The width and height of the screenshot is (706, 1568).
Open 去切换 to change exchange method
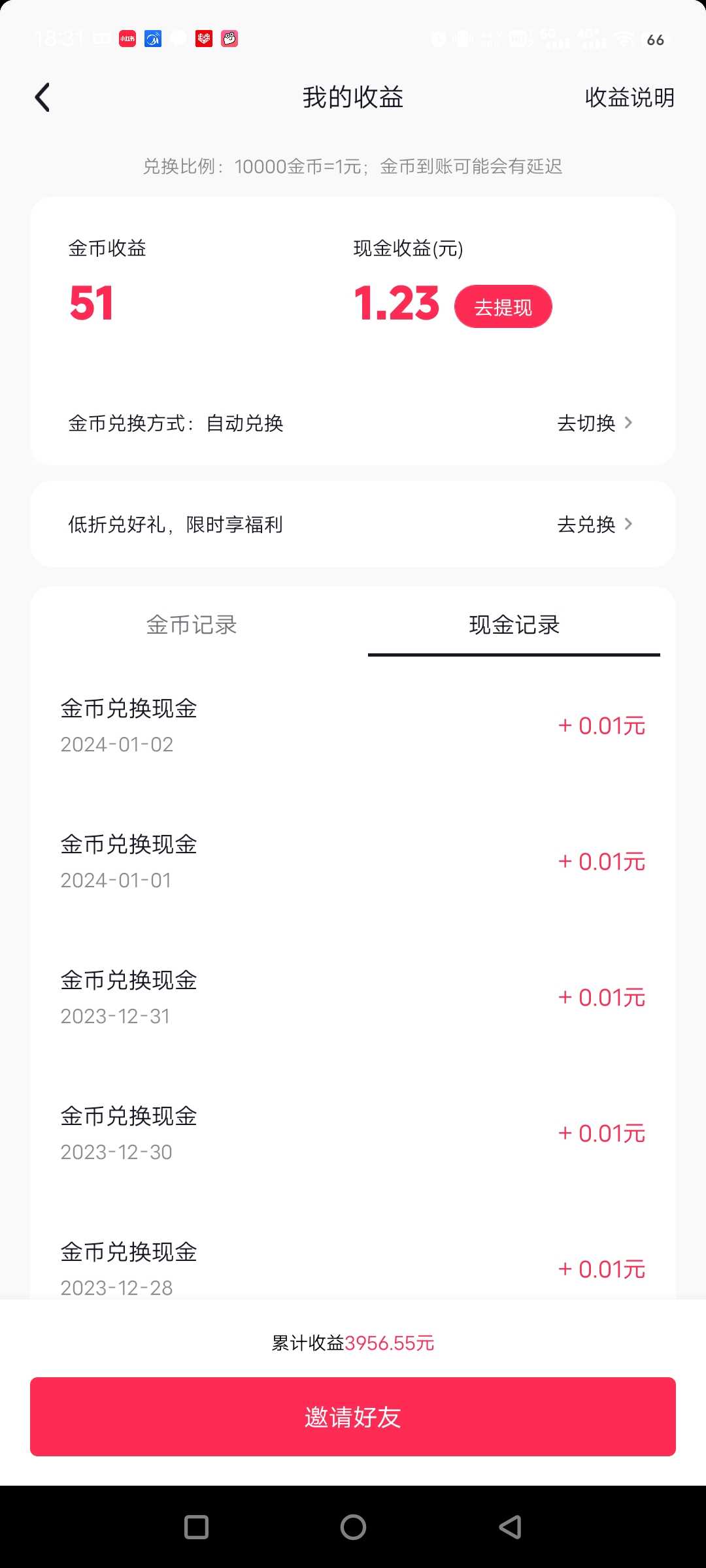595,423
